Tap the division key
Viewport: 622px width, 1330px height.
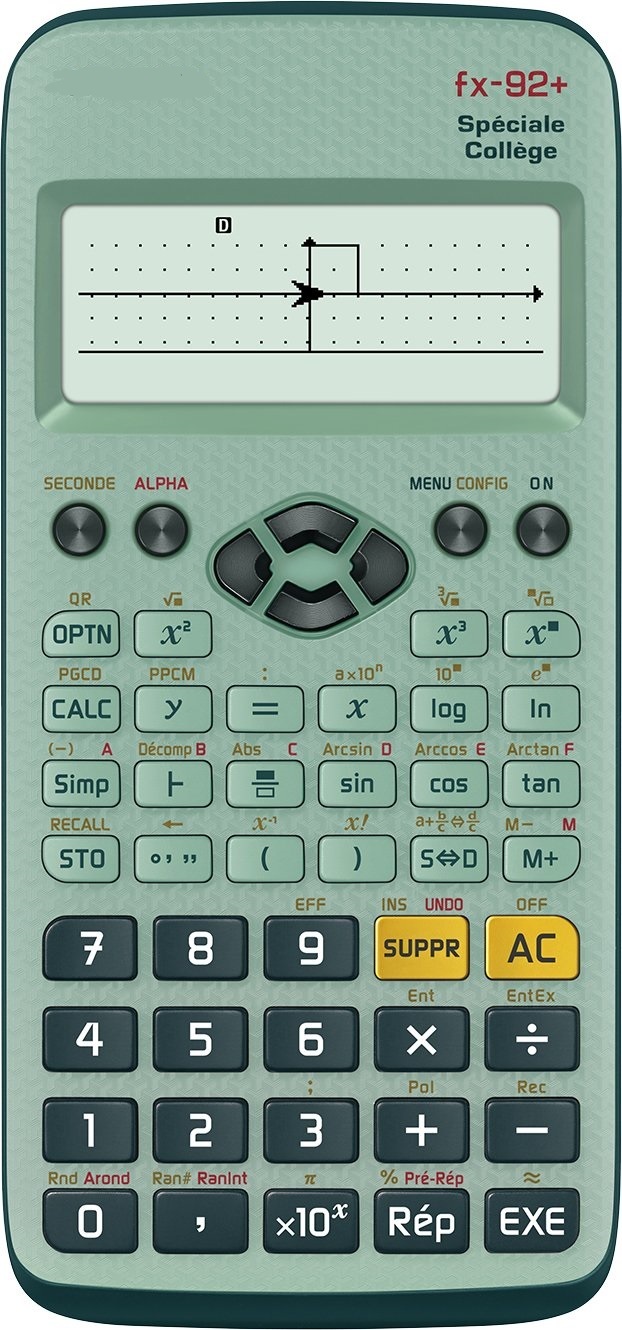[532, 1040]
